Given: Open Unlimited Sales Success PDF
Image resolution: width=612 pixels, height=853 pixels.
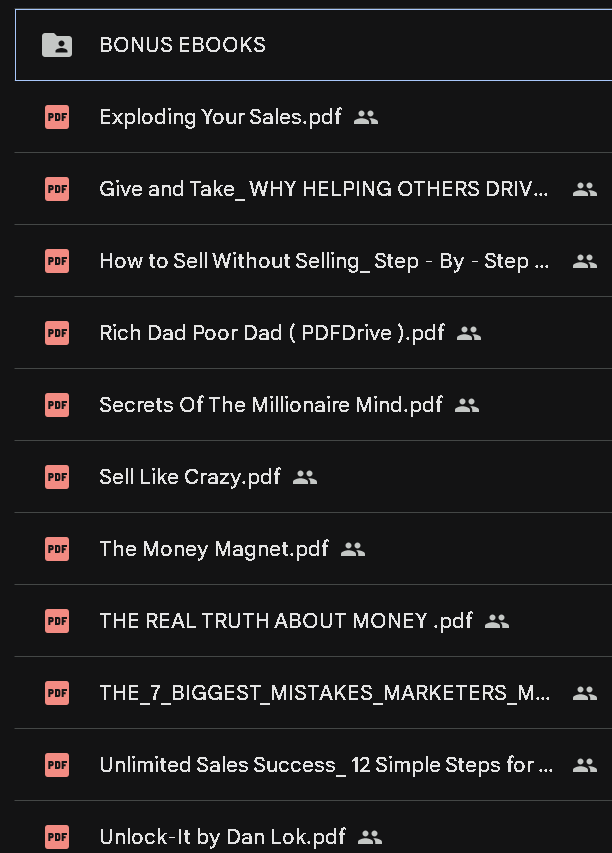Looking at the screenshot, I should [323, 765].
